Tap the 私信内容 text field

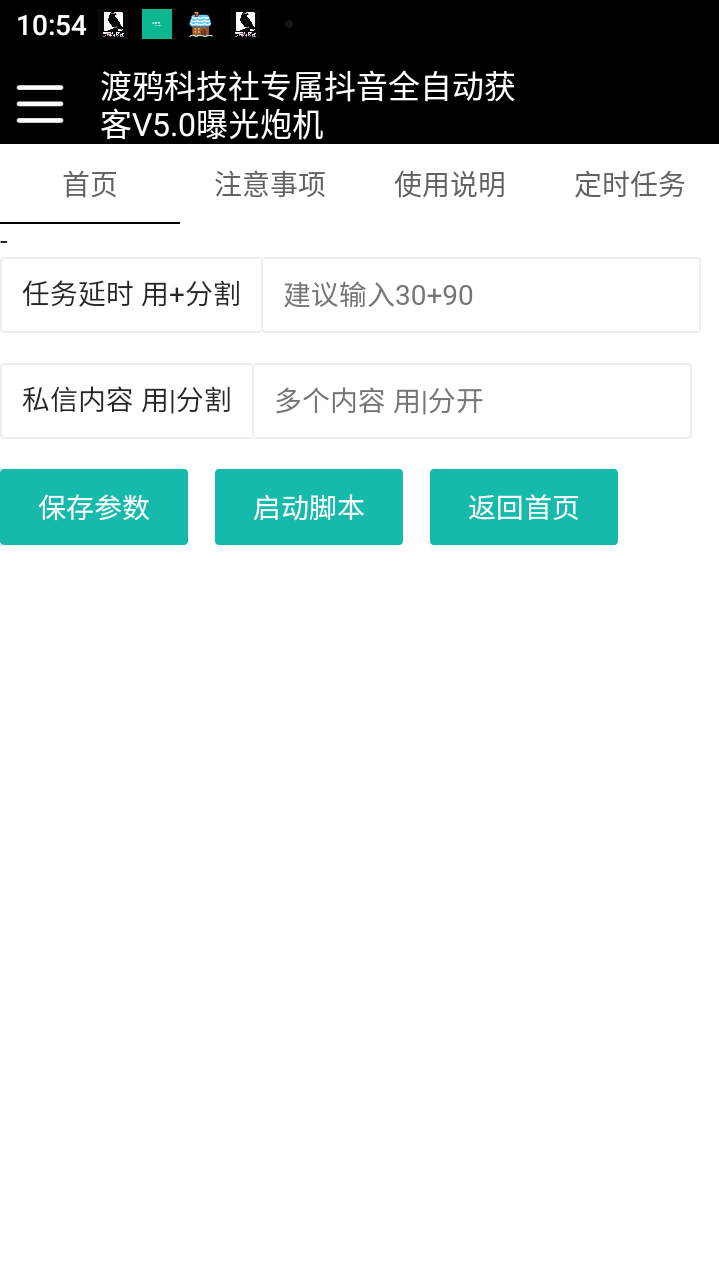coord(471,401)
